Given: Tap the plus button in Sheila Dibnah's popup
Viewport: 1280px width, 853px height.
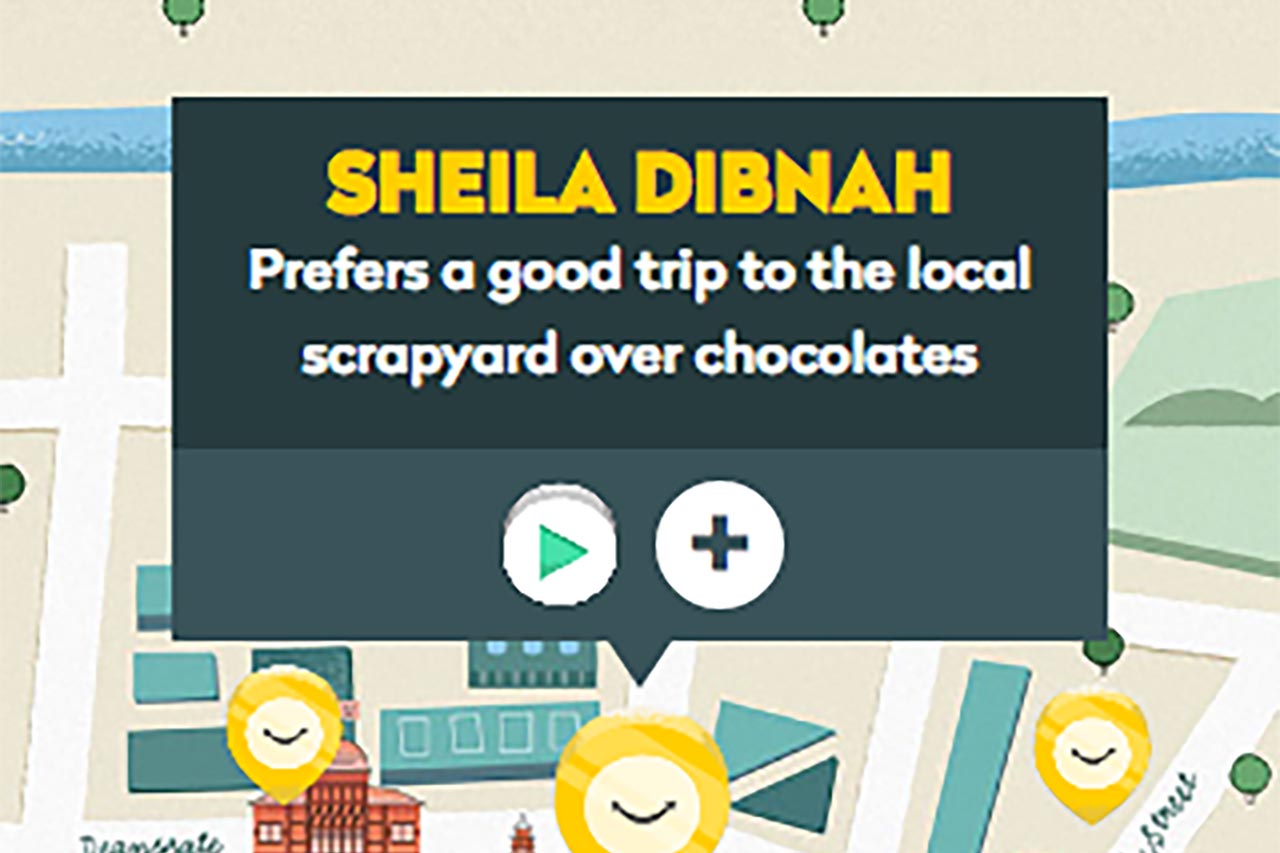Looking at the screenshot, I should pos(720,545).
